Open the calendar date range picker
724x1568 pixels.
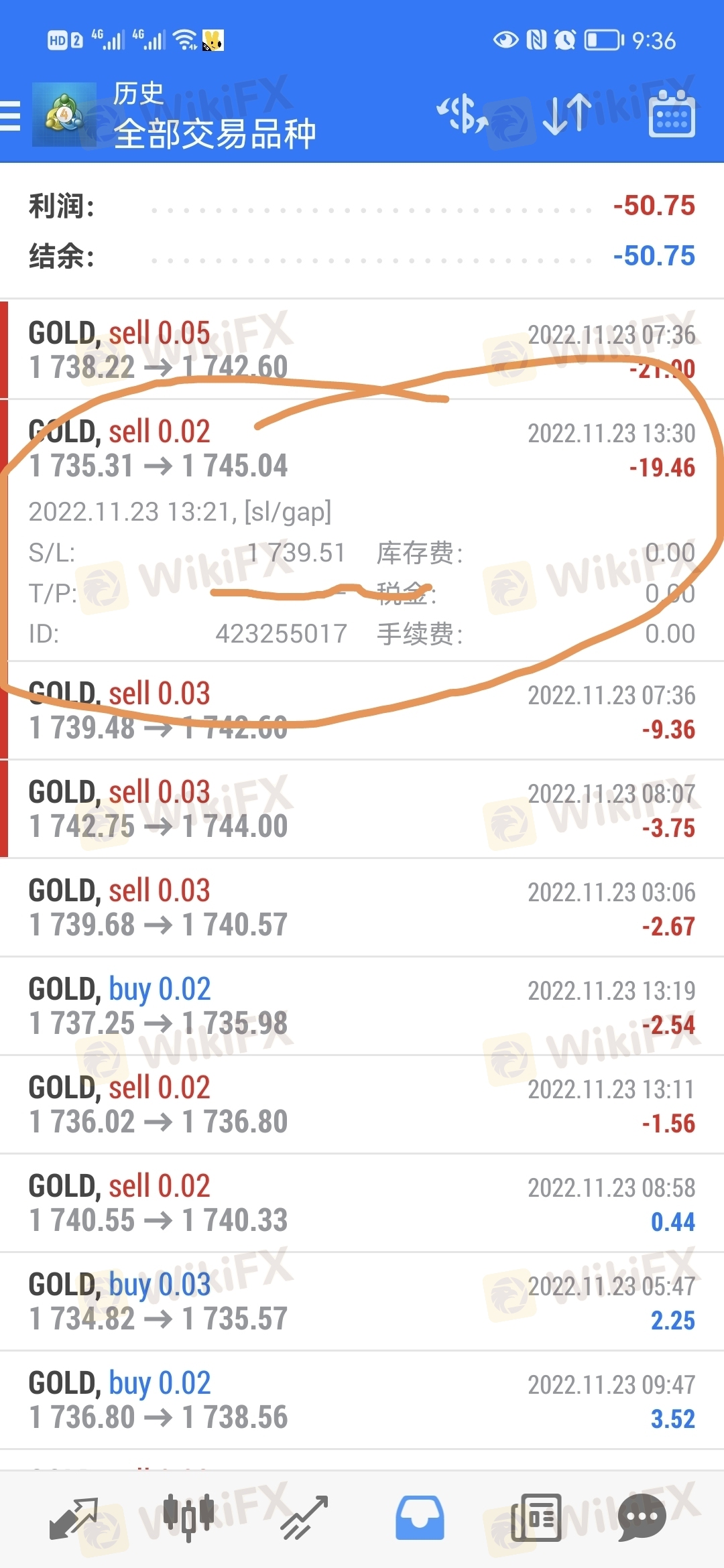(672, 114)
